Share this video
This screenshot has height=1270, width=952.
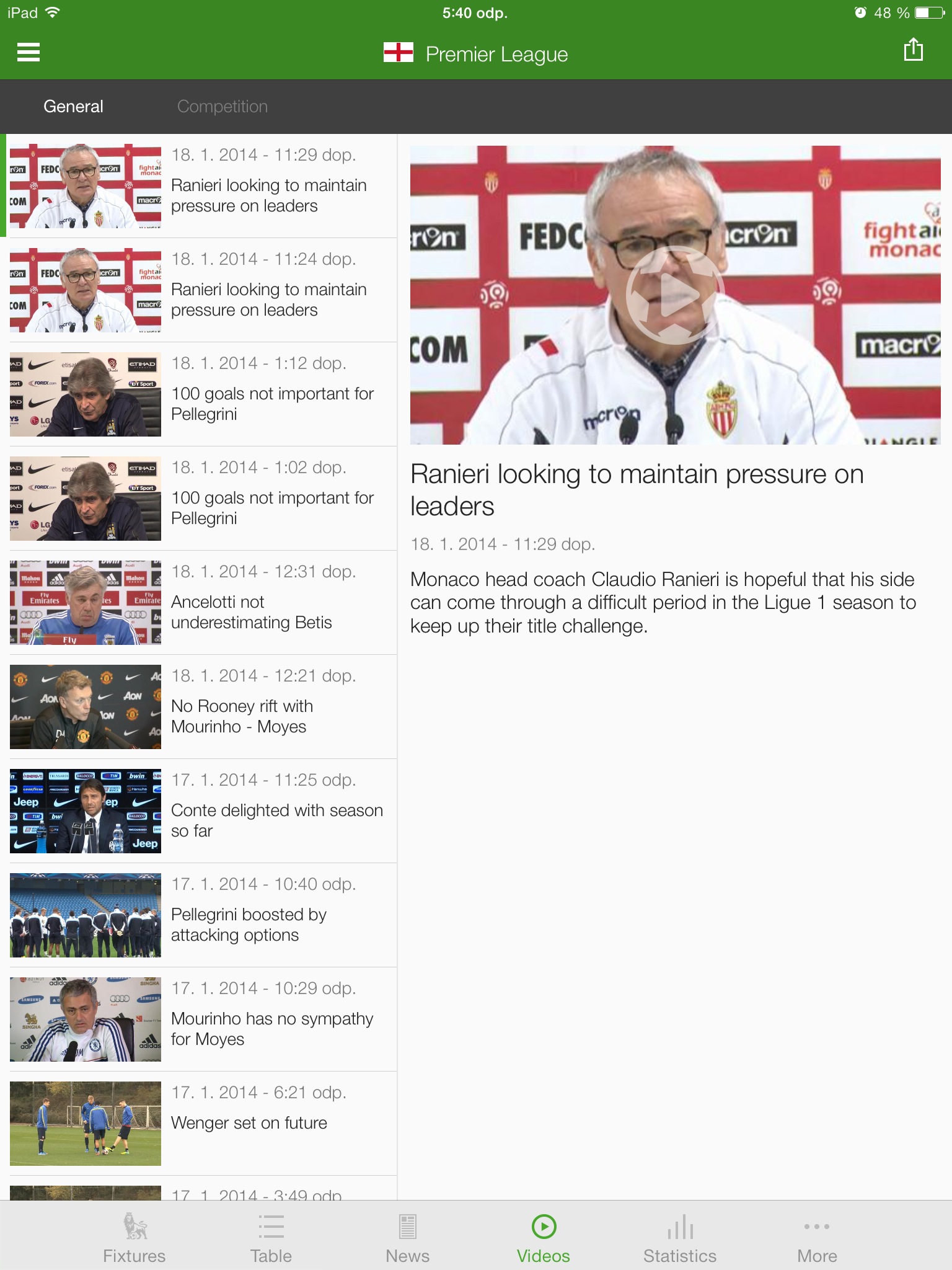click(913, 50)
